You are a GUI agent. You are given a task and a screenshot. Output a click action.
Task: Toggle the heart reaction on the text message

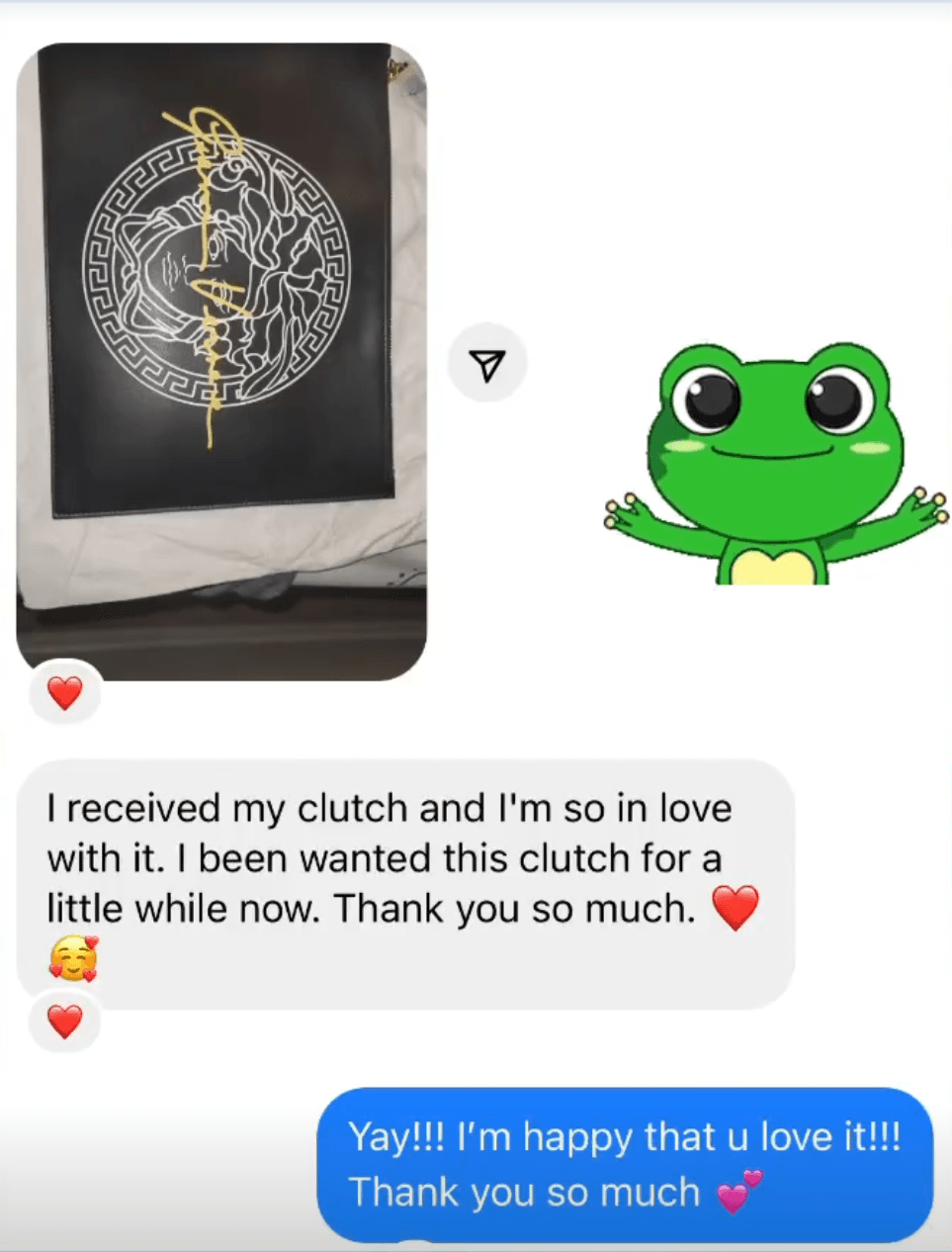click(64, 1023)
